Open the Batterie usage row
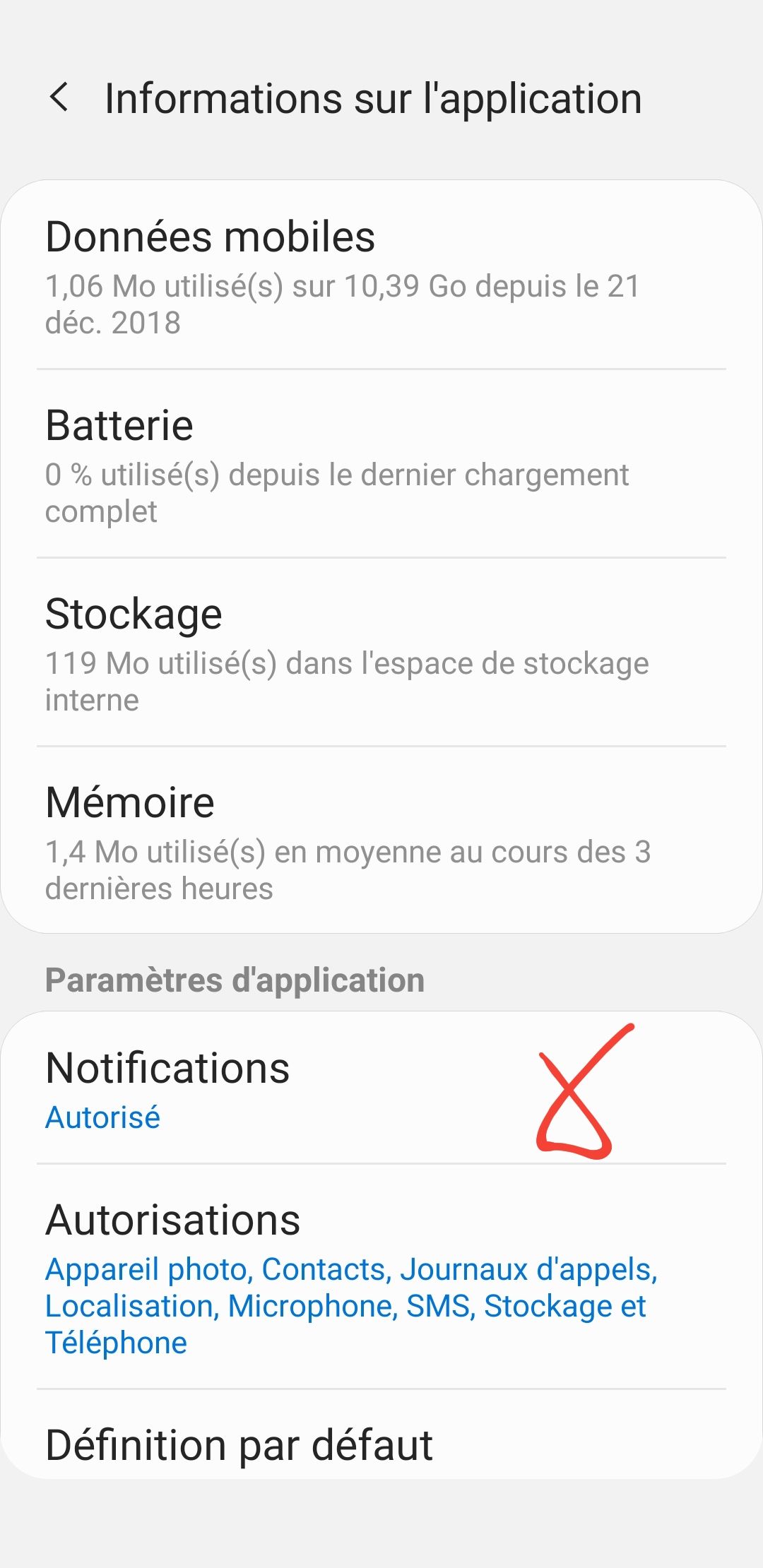Viewport: 763px width, 1568px height. (381, 464)
